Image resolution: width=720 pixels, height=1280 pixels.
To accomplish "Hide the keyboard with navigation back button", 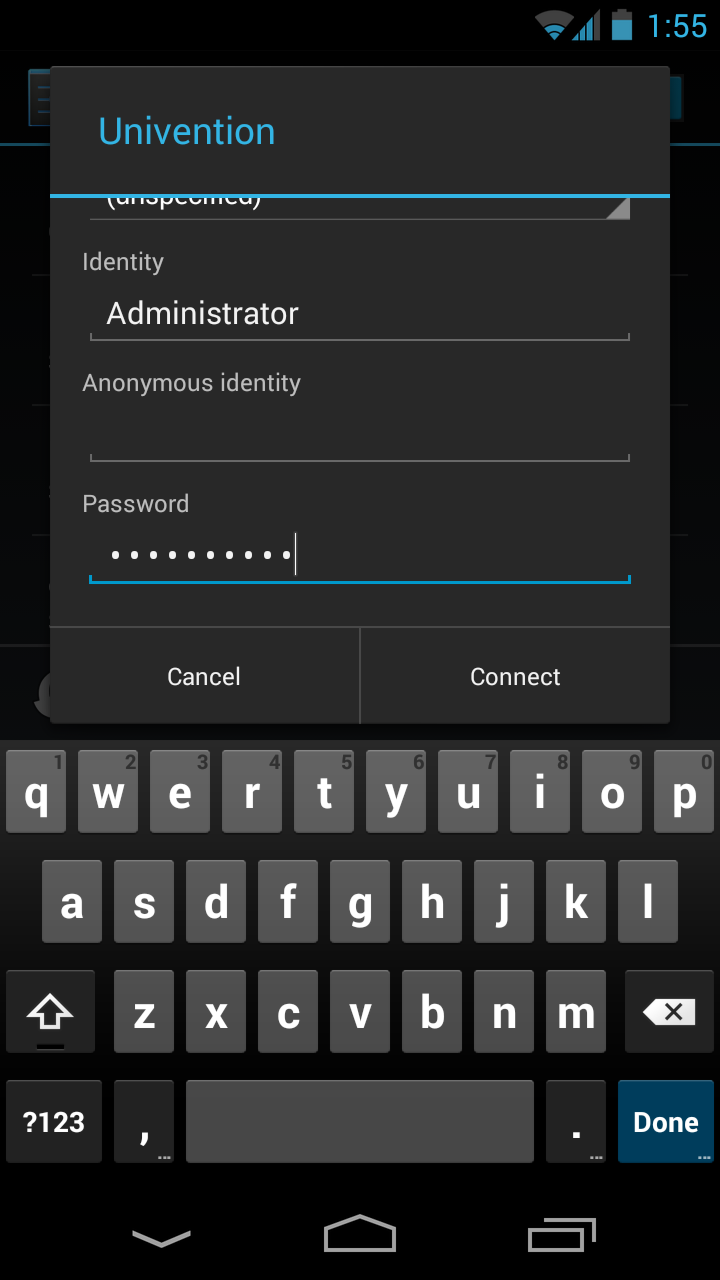I will coord(161,1238).
